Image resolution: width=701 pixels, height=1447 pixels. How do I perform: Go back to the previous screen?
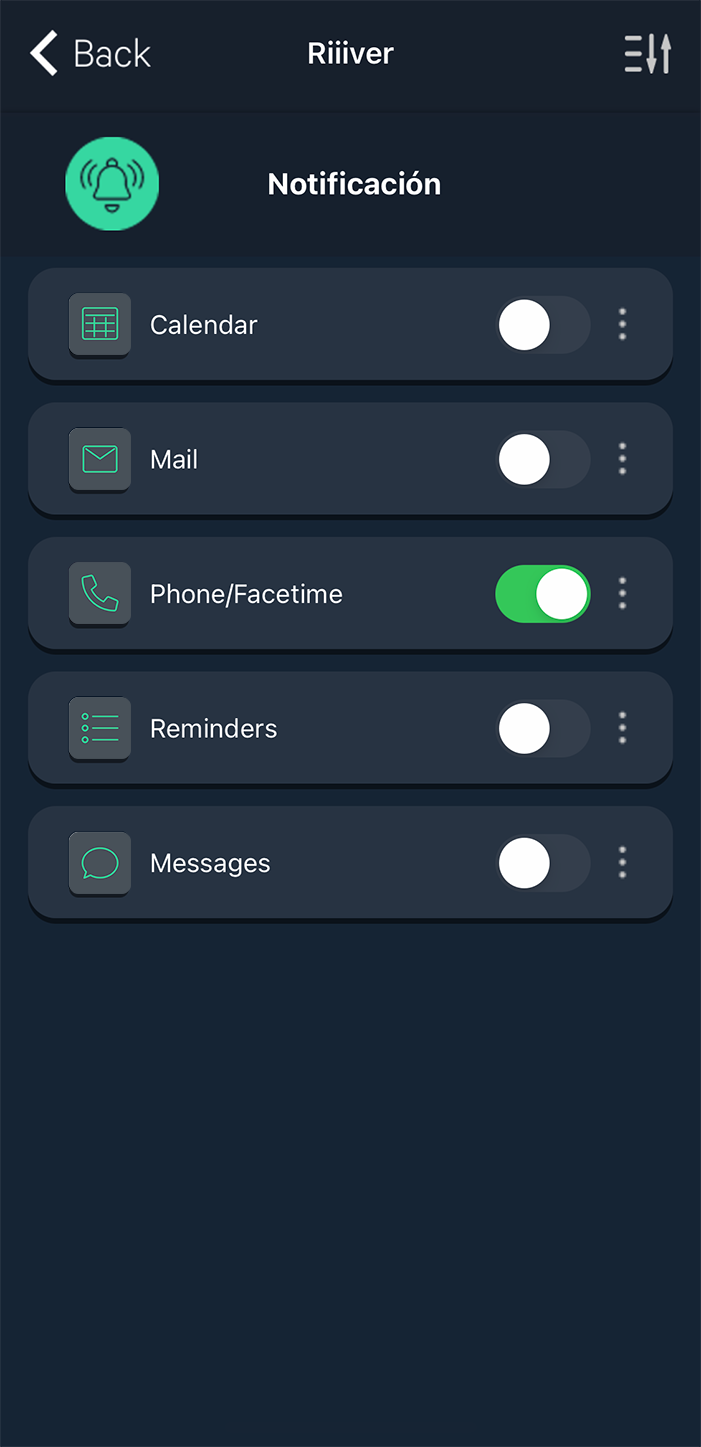click(90, 53)
